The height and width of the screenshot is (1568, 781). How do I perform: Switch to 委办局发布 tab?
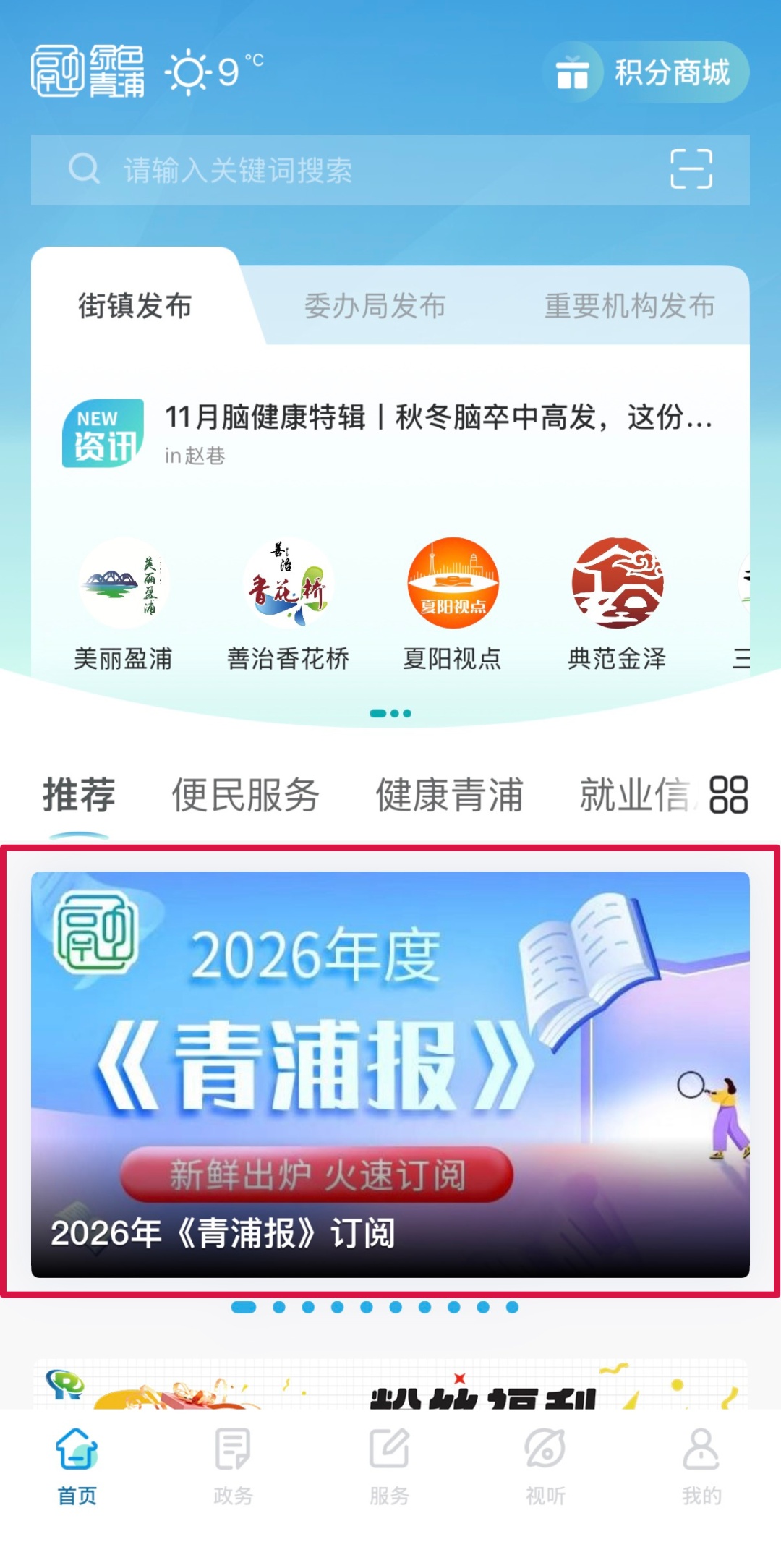tap(375, 306)
